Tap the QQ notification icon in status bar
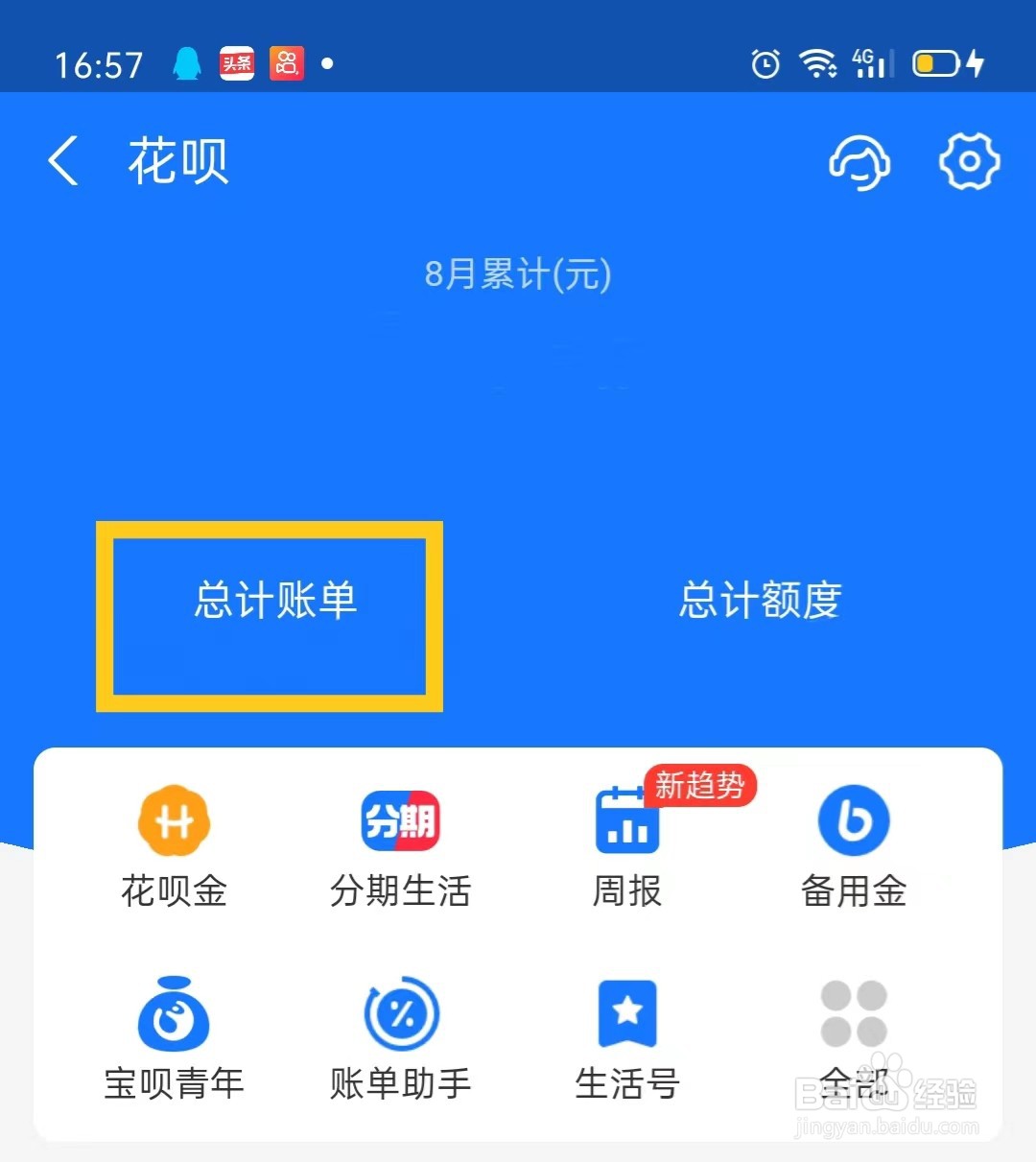The width and height of the screenshot is (1036, 1162). (x=187, y=61)
